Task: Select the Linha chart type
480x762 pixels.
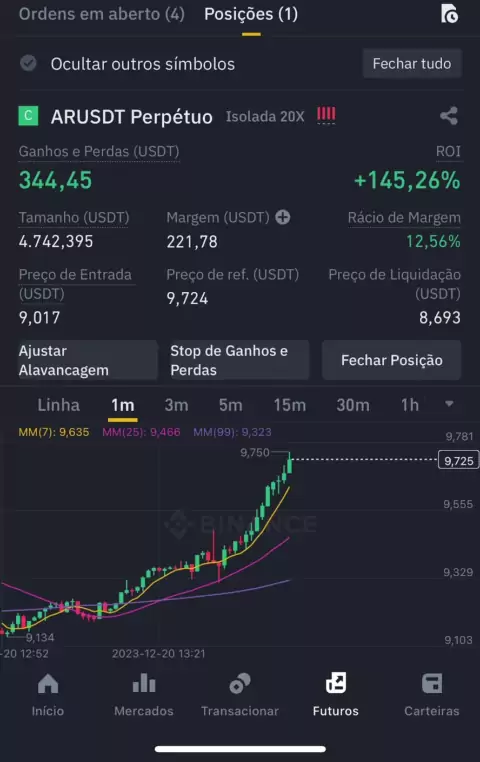Action: (x=59, y=405)
